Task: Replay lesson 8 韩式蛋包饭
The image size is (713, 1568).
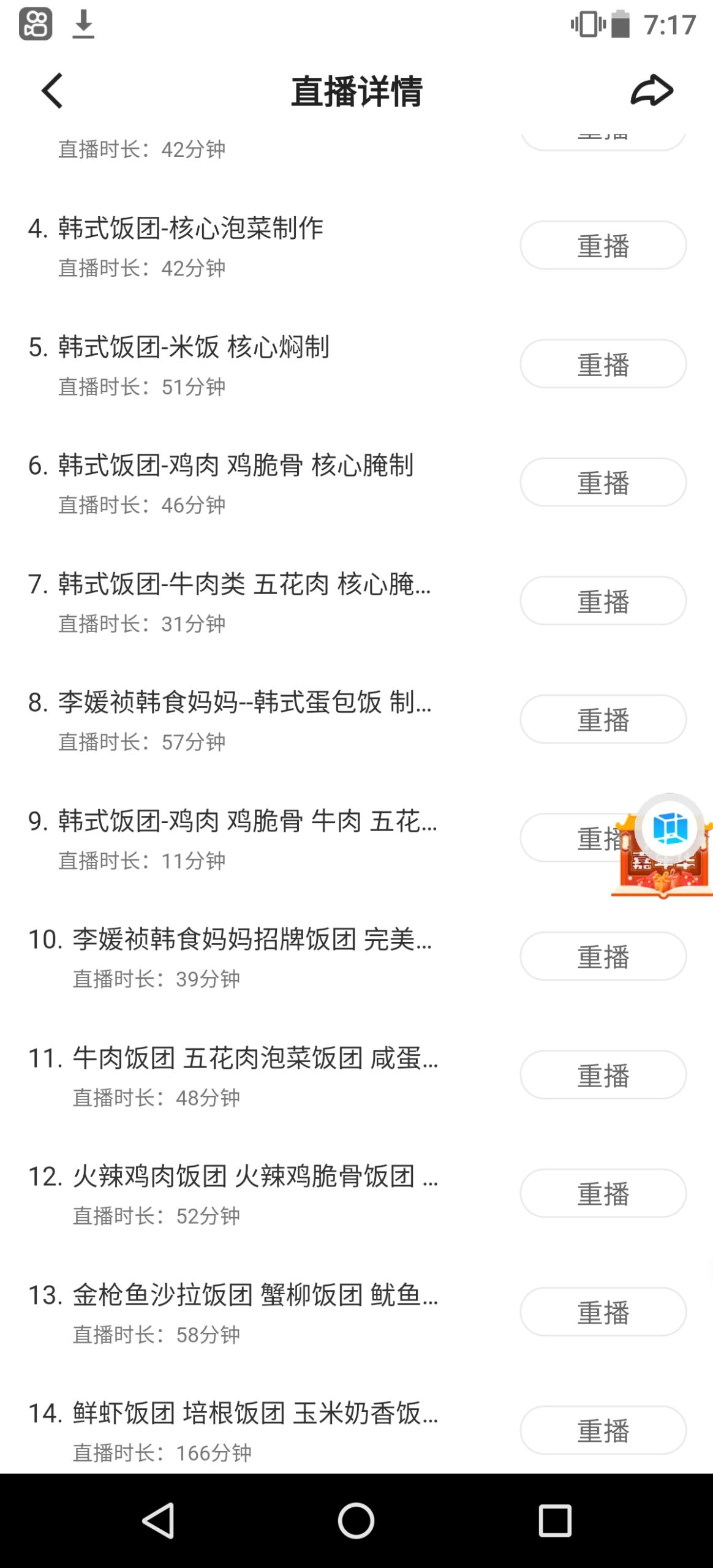Action: click(603, 720)
